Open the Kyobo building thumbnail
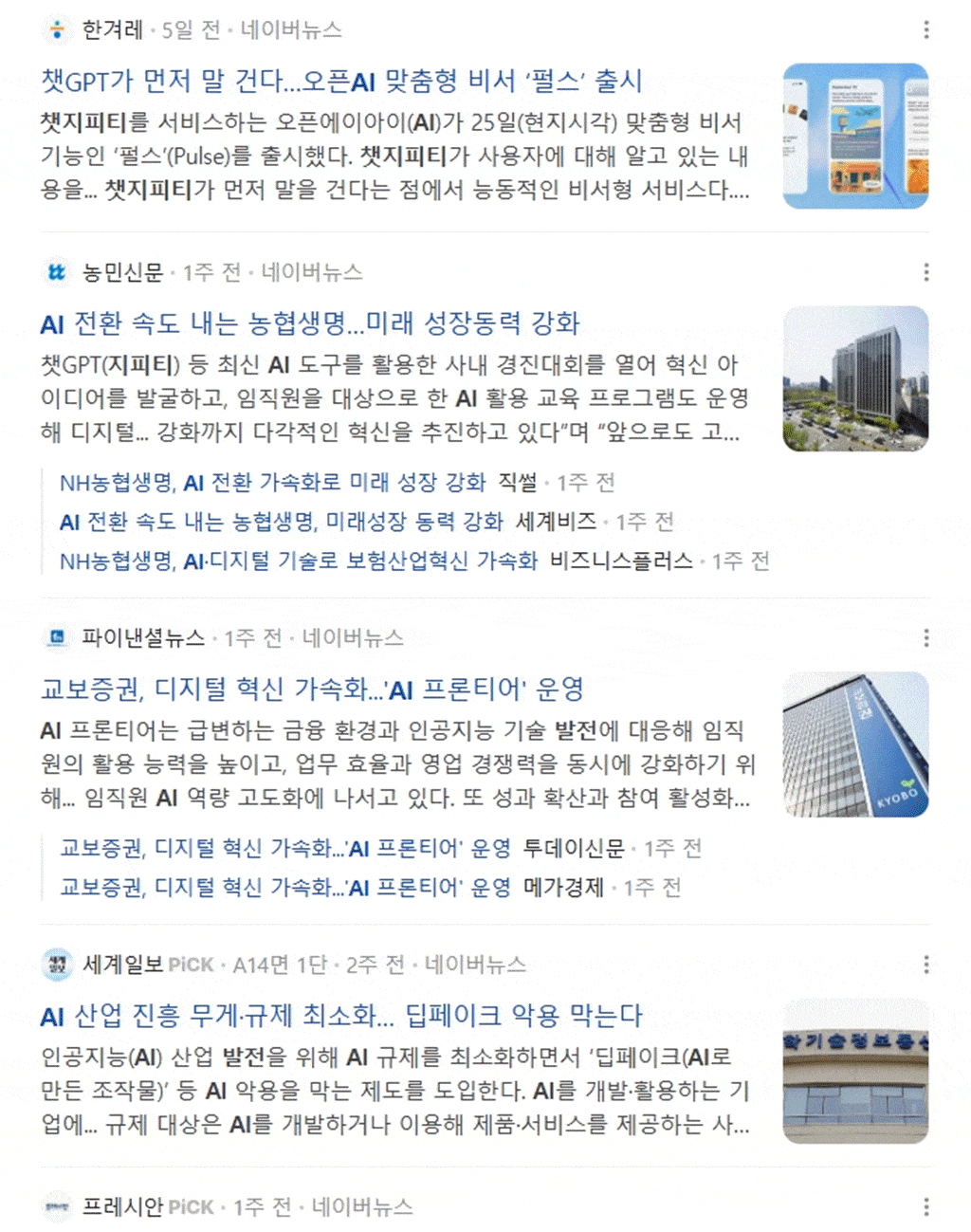Image resolution: width=971 pixels, height=1232 pixels. [855, 745]
